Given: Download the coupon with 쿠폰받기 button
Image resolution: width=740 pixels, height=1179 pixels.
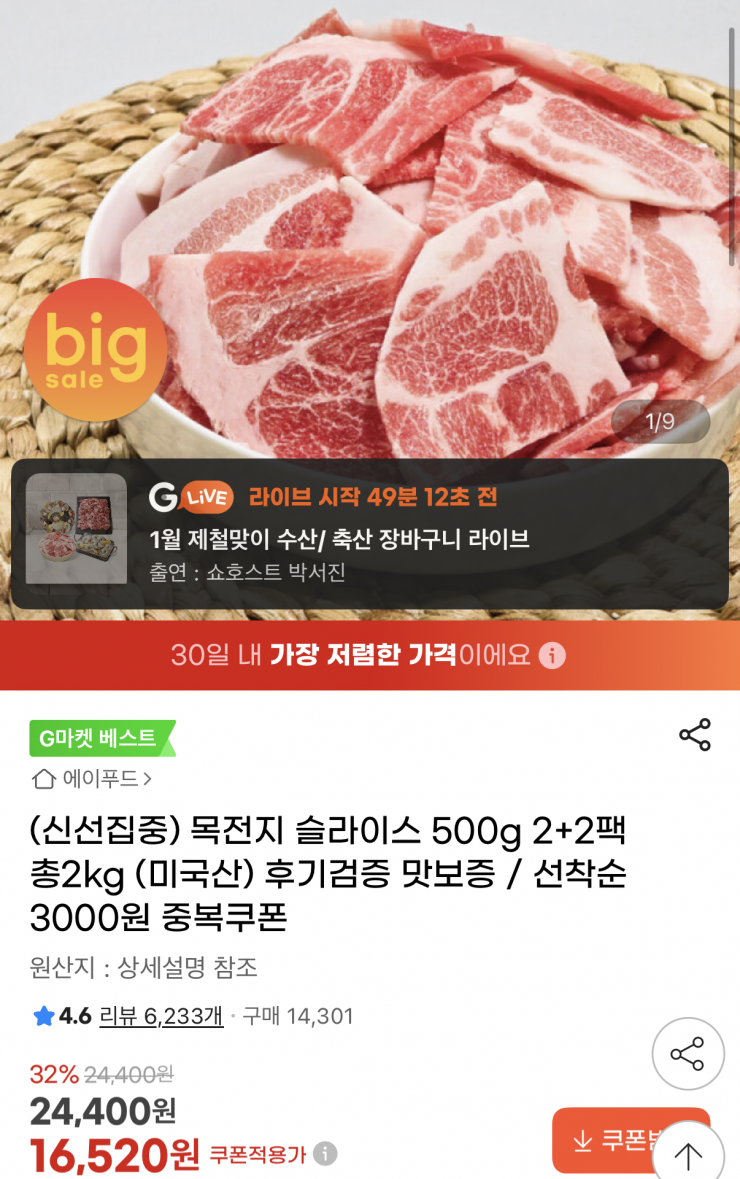Looking at the screenshot, I should (x=610, y=1140).
